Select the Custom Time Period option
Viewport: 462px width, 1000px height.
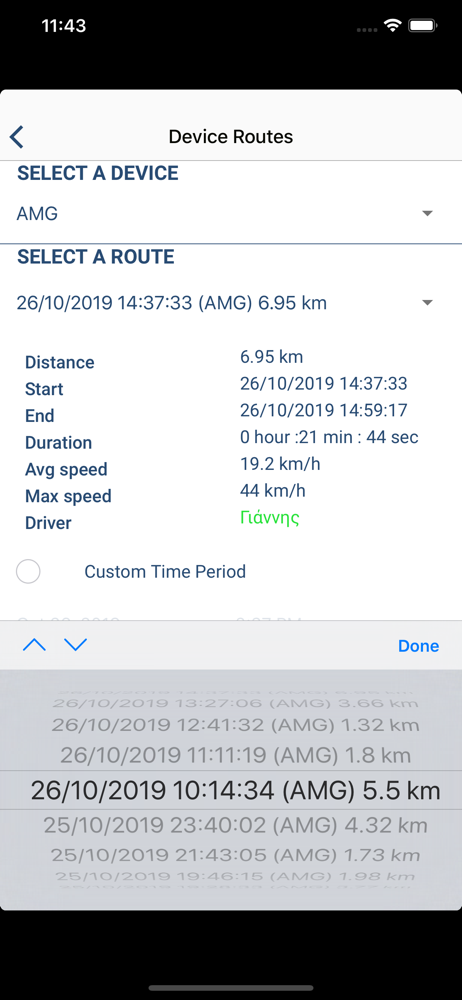[28, 571]
